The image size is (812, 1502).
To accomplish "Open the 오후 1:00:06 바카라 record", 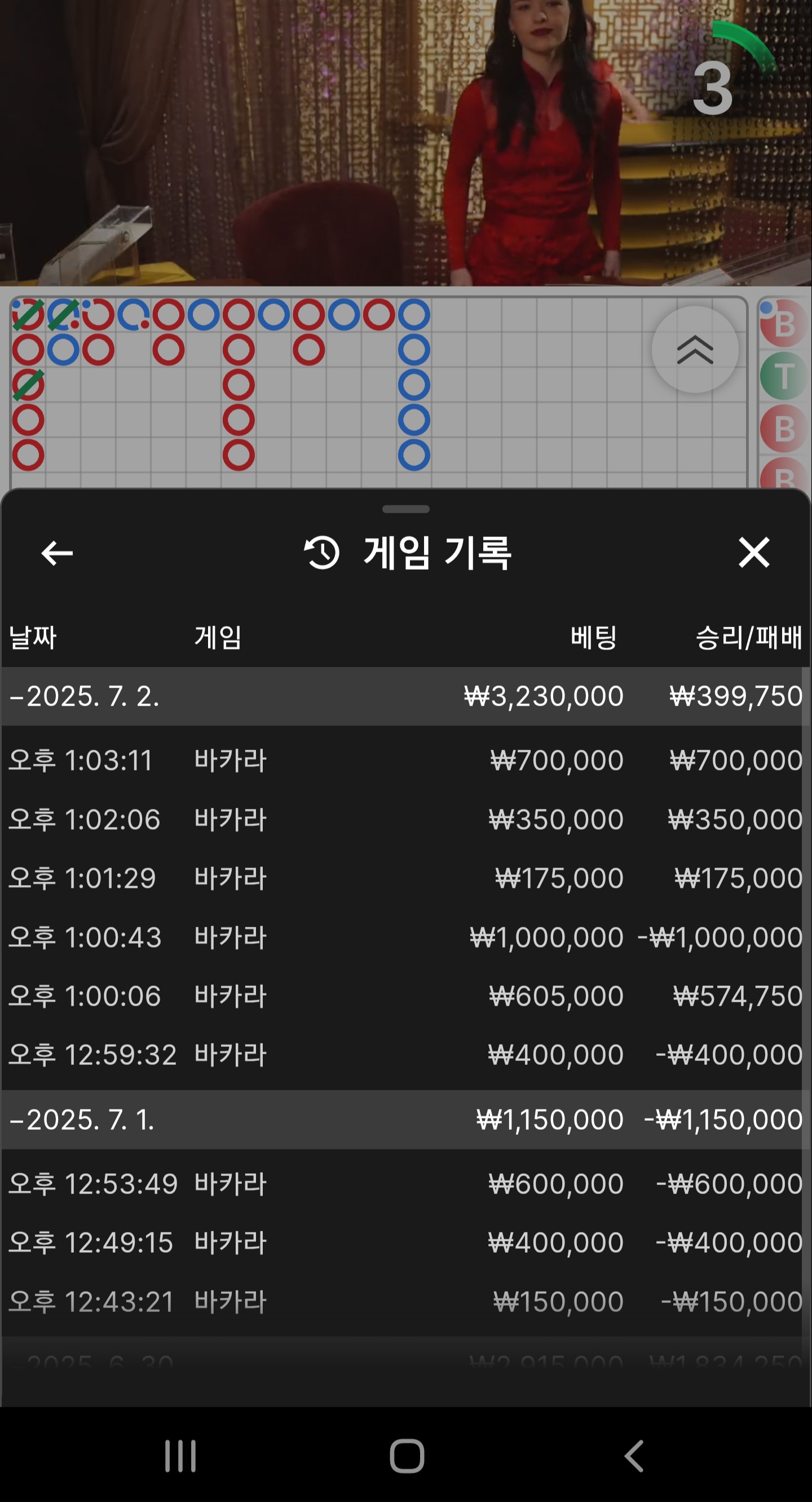I will [x=405, y=996].
